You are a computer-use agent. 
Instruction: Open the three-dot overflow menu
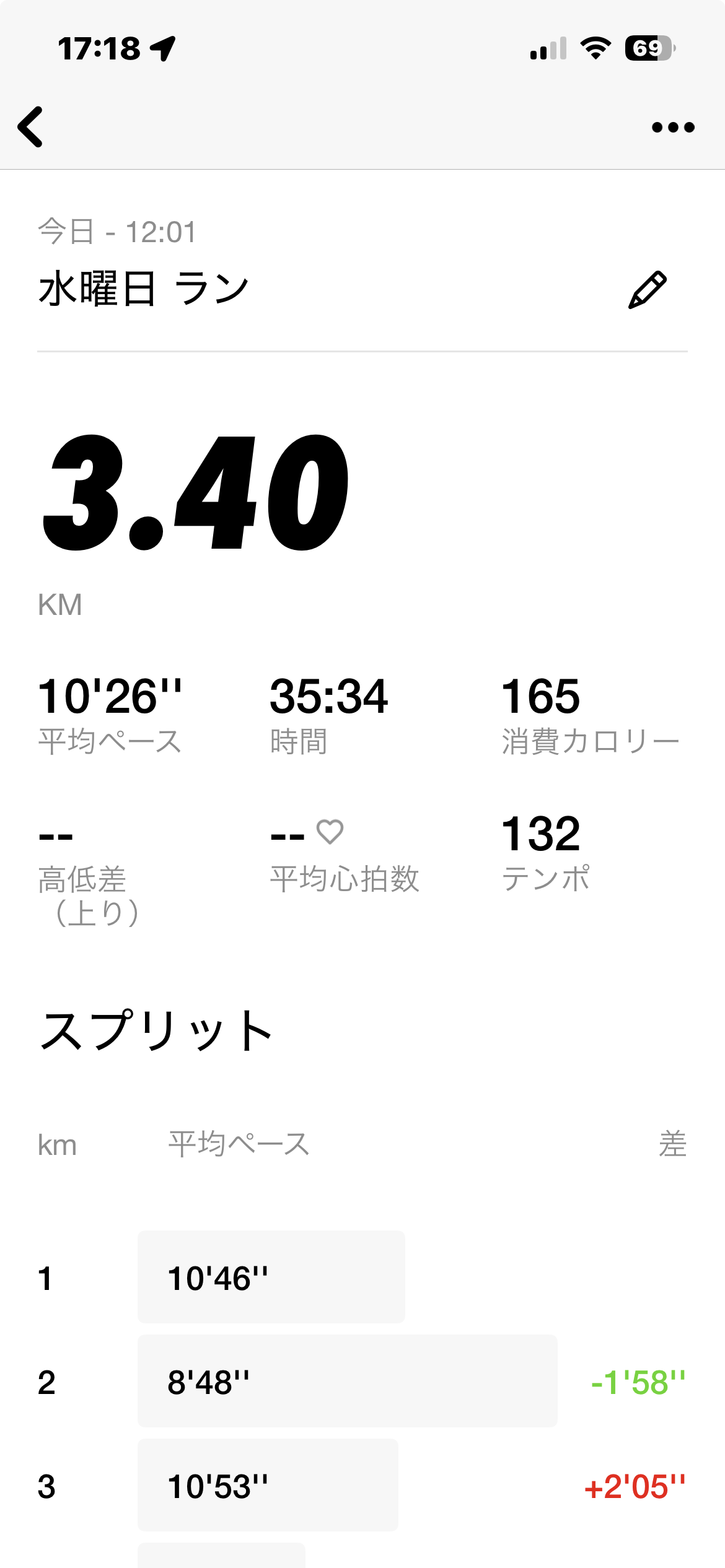[x=673, y=128]
